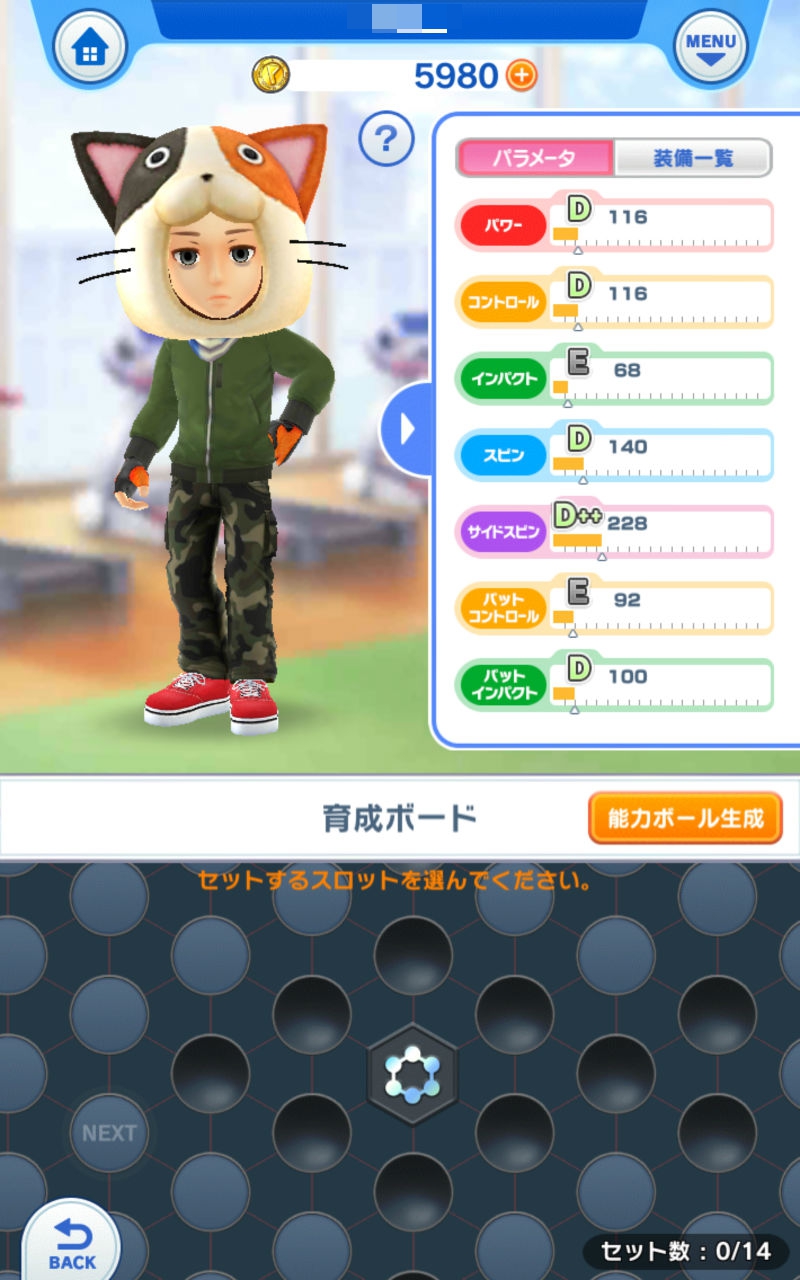Viewport: 800px width, 1280px height.
Task: Go back with the BACK button
Action: click(71, 1244)
